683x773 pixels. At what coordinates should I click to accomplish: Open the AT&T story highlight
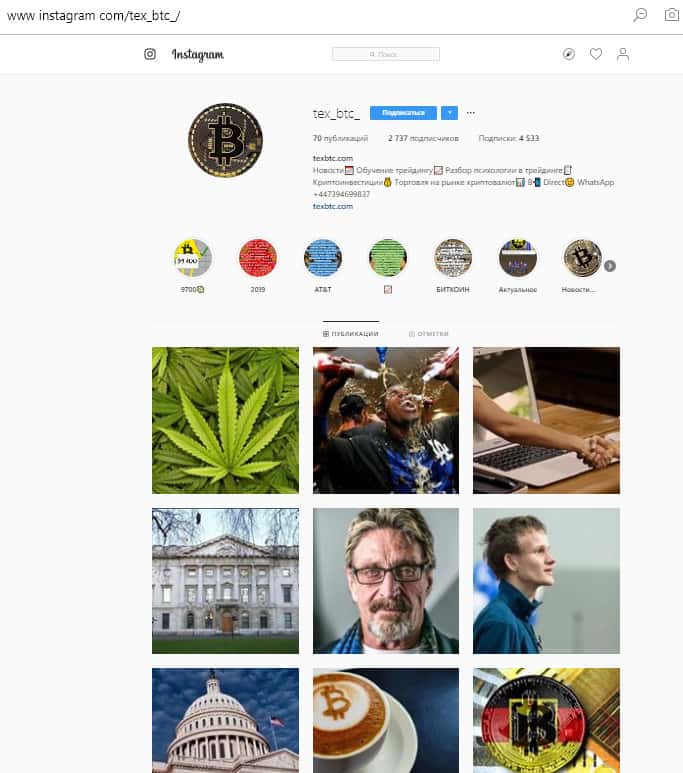322,258
